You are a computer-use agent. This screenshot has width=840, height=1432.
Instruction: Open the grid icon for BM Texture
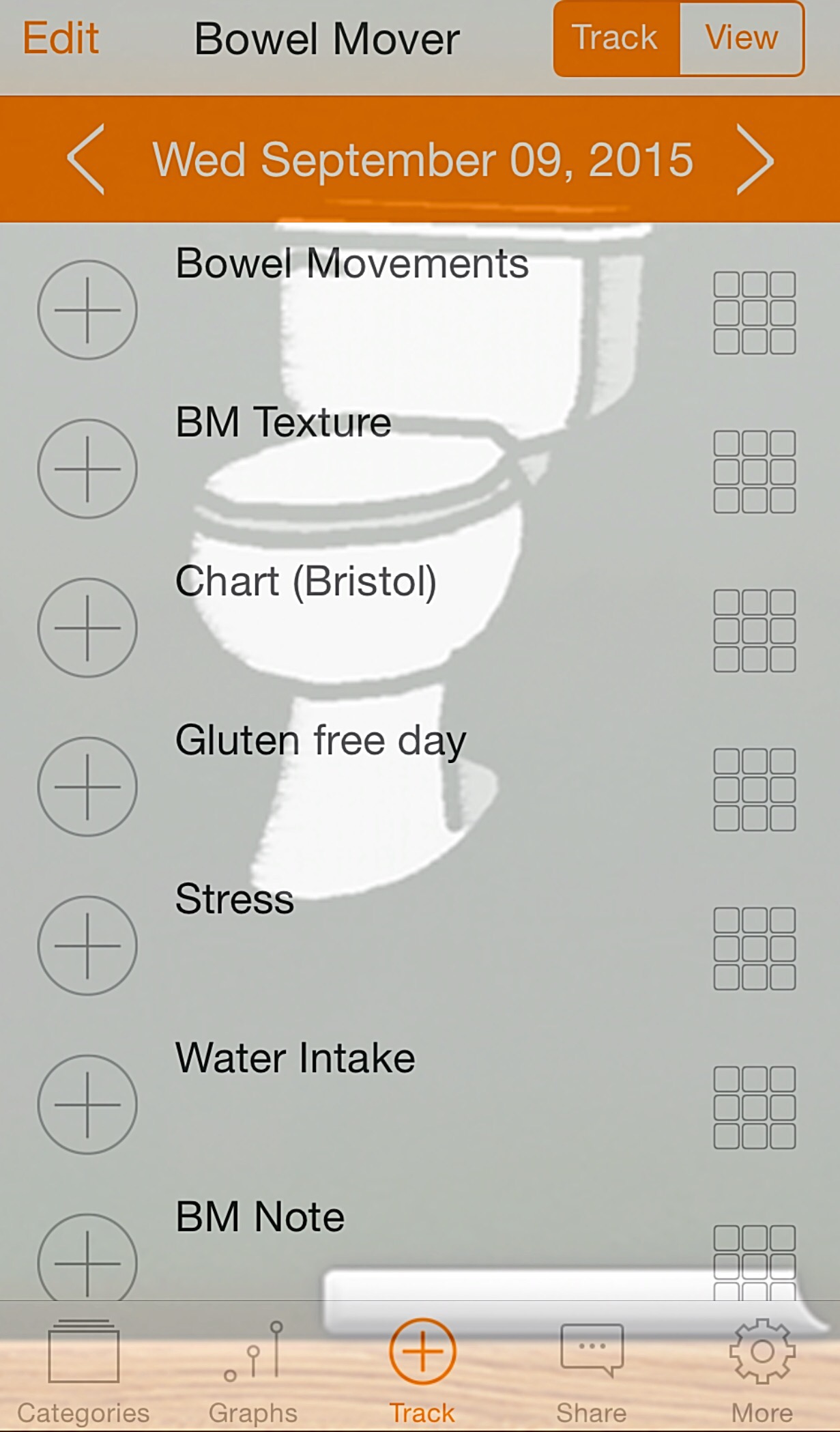(754, 472)
